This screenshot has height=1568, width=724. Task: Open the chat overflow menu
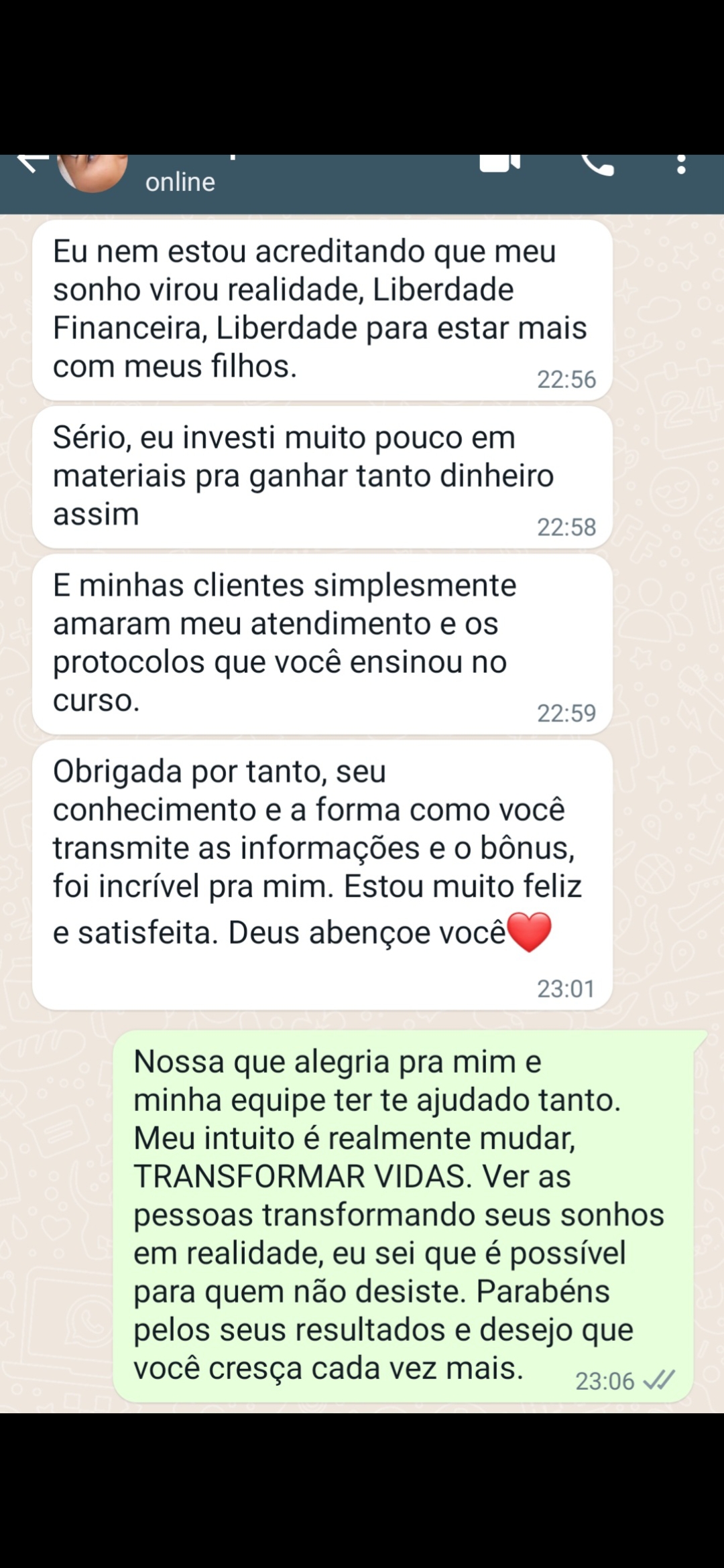coord(681,165)
